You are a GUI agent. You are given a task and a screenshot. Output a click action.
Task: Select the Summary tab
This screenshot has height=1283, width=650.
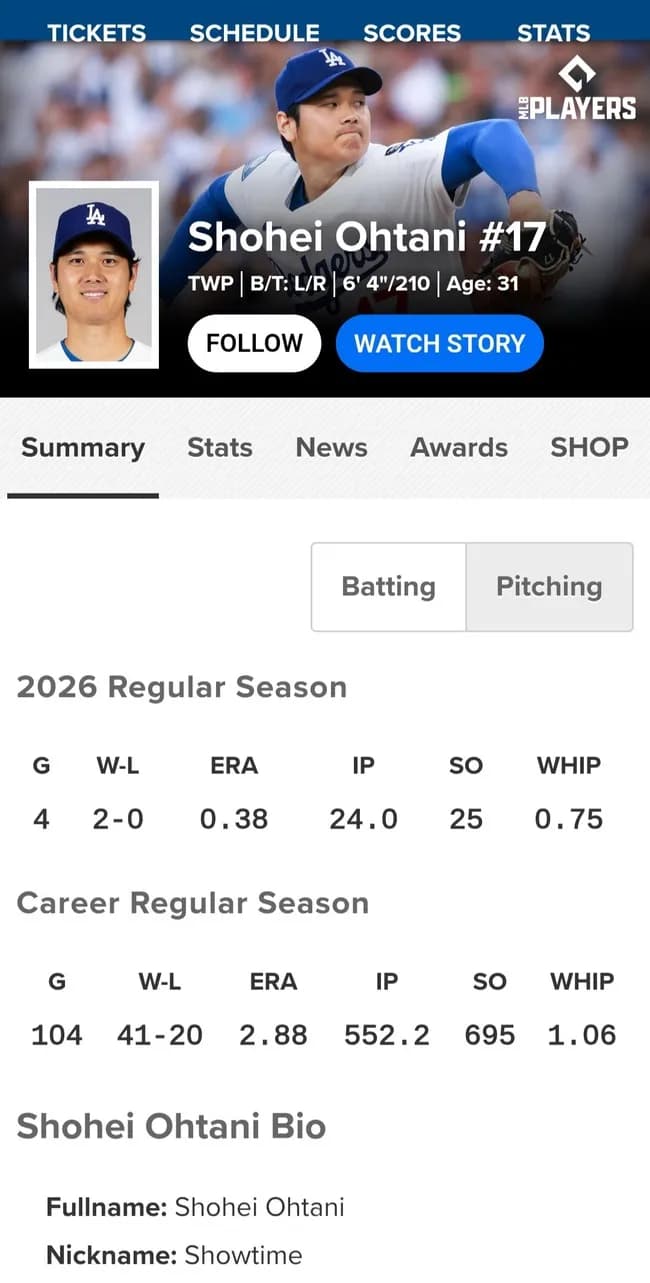pyautogui.click(x=83, y=448)
